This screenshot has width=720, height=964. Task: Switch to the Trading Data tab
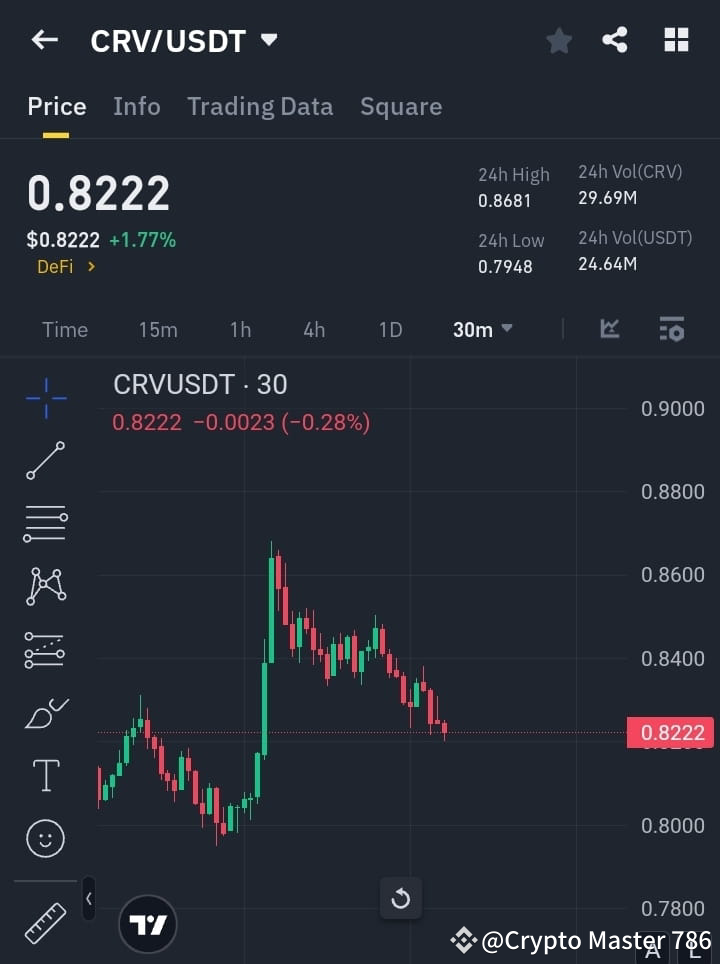[260, 106]
